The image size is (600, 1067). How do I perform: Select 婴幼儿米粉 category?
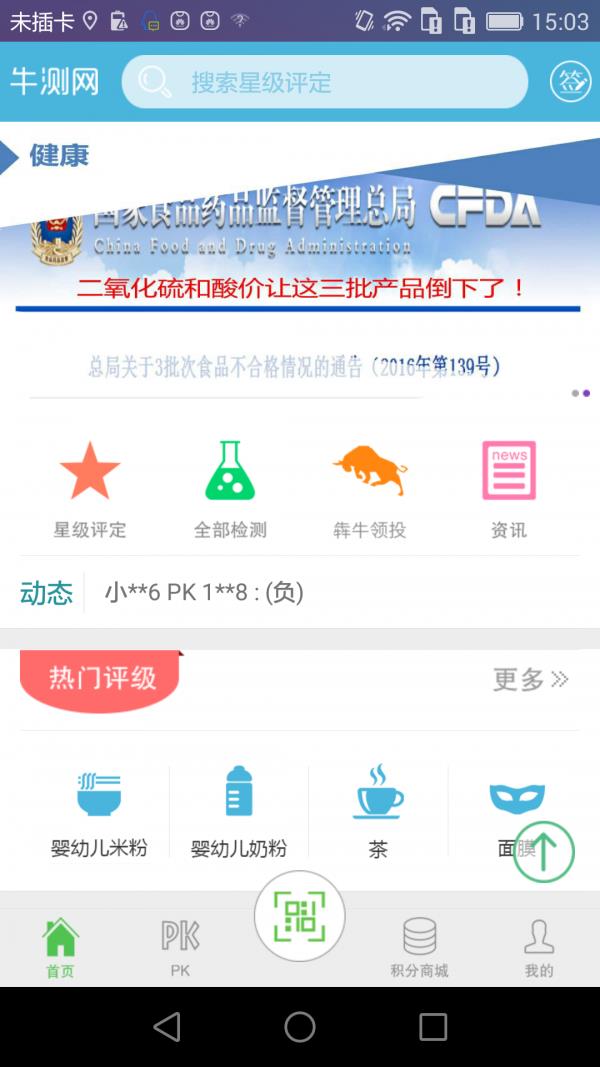tap(99, 812)
